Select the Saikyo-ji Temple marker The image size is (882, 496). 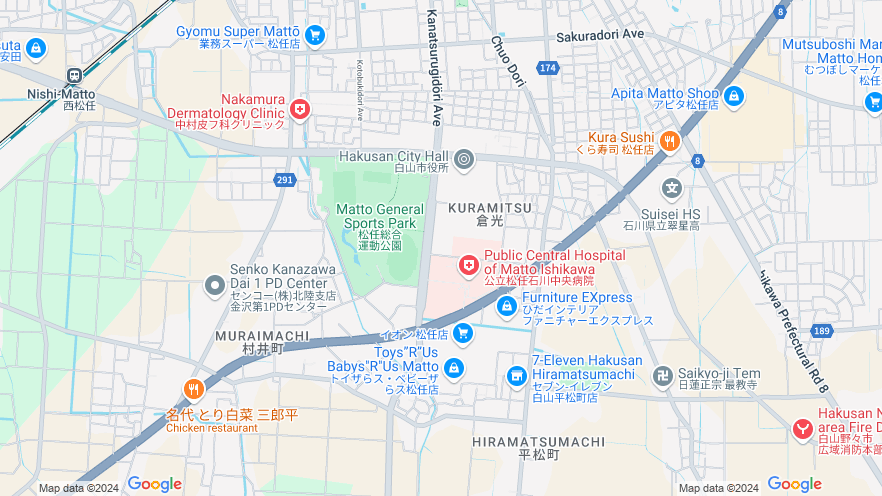pyautogui.click(x=661, y=376)
